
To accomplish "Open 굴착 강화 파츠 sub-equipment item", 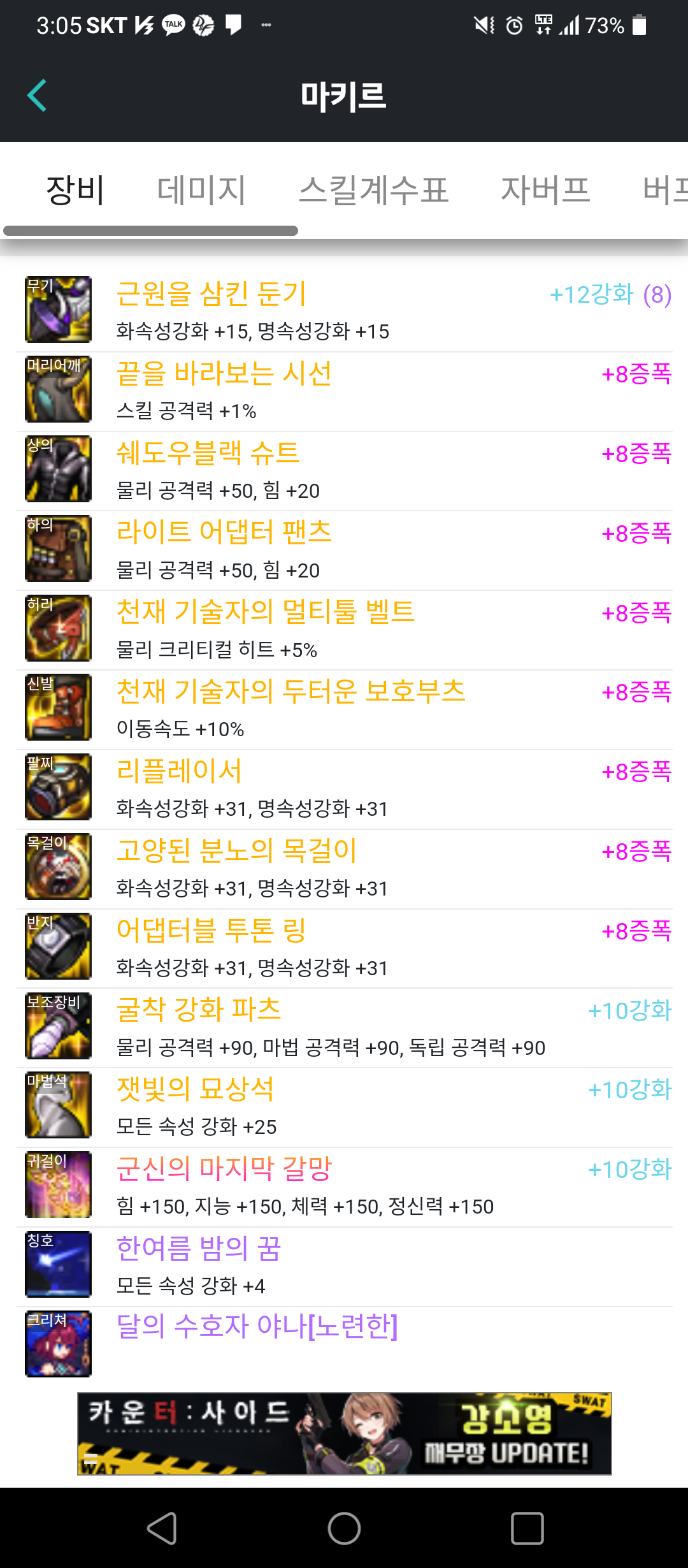I will [x=344, y=1026].
